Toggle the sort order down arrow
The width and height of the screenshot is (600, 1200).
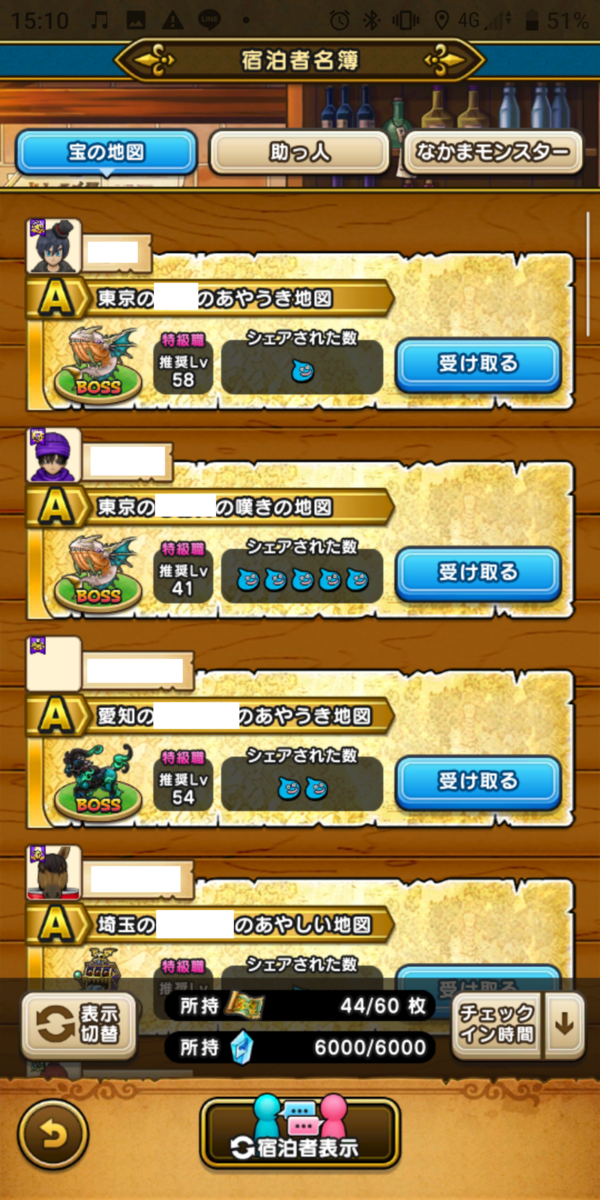(x=563, y=1025)
